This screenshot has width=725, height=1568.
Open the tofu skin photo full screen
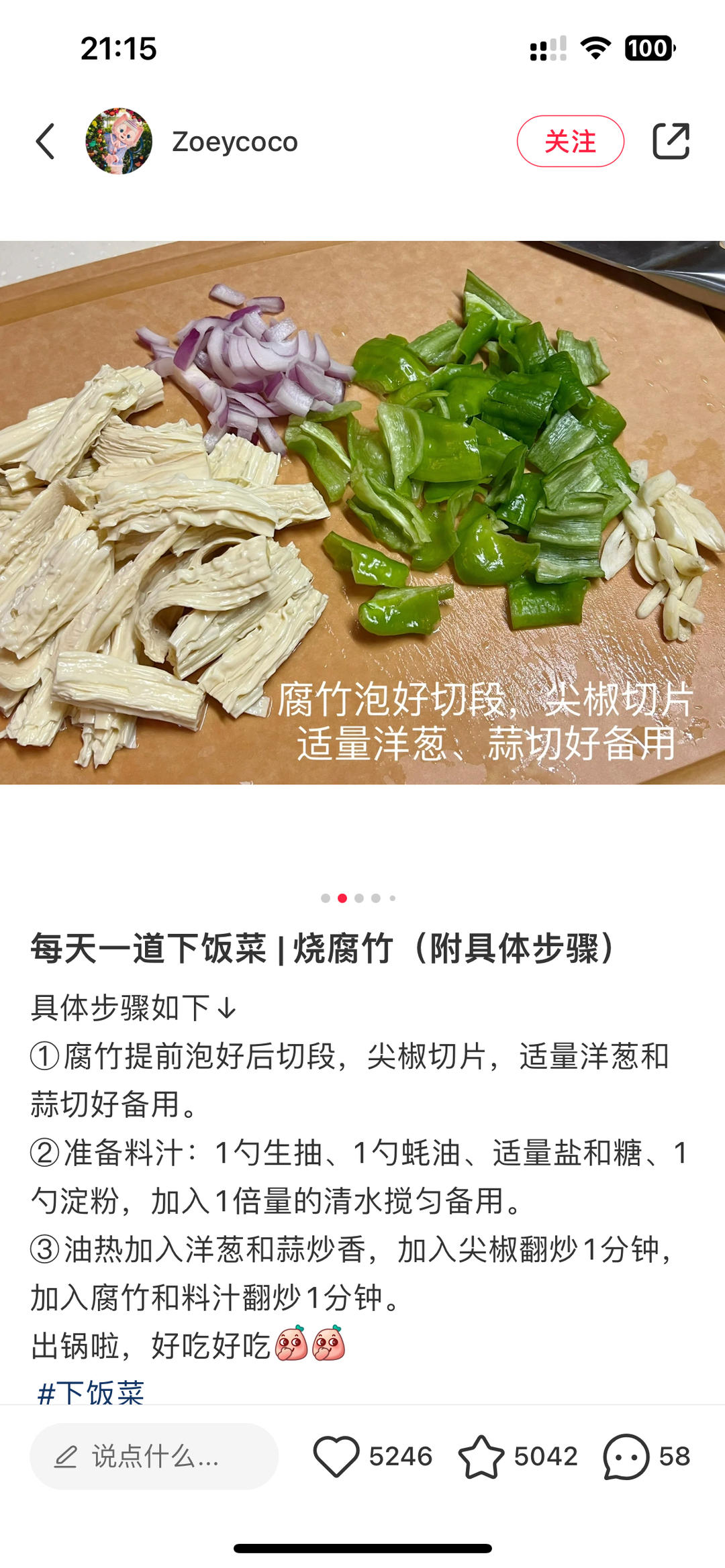[362, 513]
